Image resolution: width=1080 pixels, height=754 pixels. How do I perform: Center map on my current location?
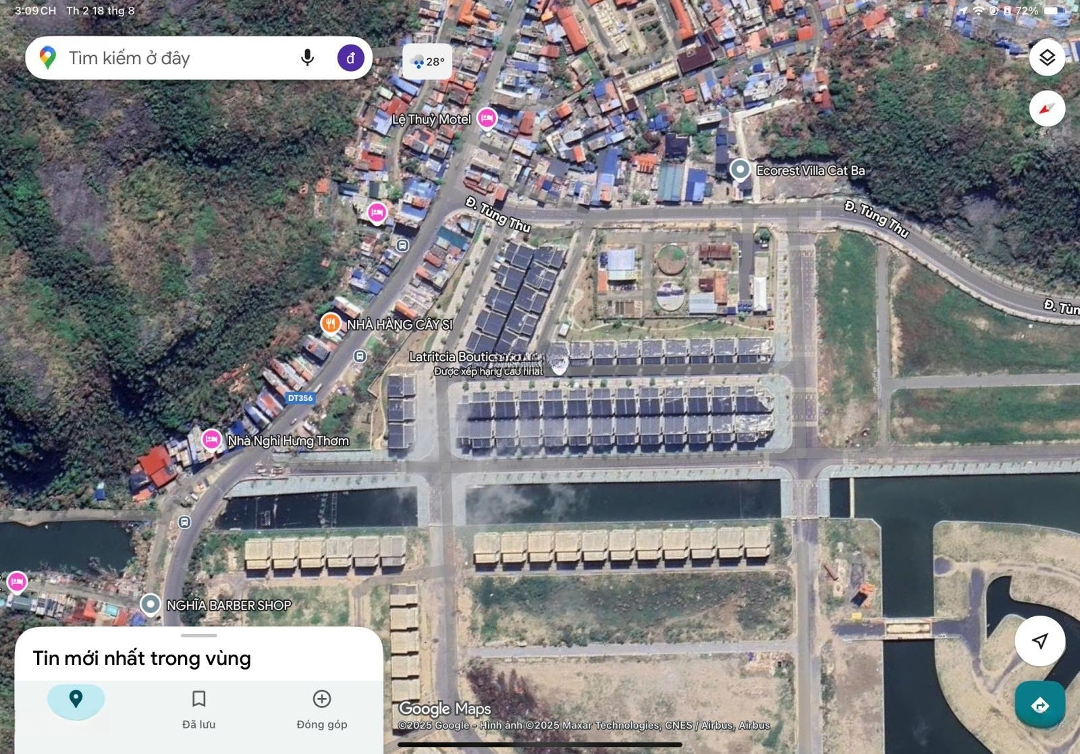coord(1039,641)
